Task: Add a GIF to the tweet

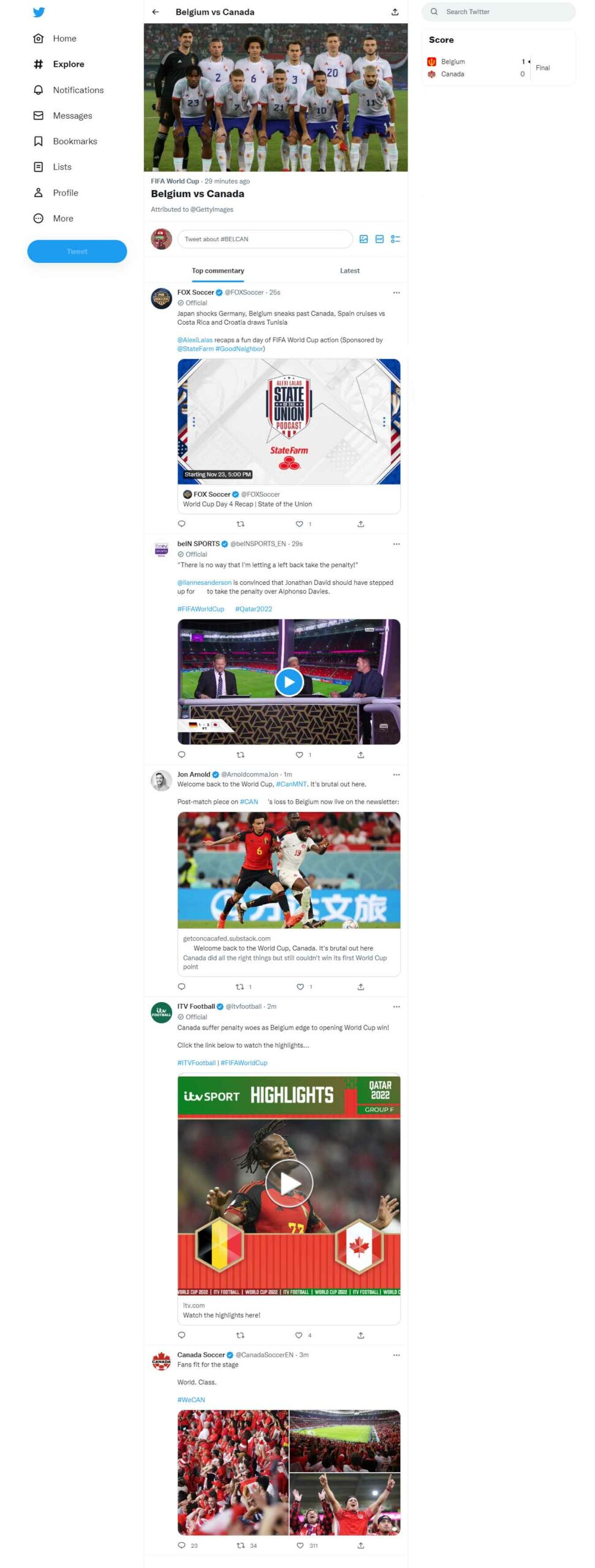Action: [x=379, y=239]
